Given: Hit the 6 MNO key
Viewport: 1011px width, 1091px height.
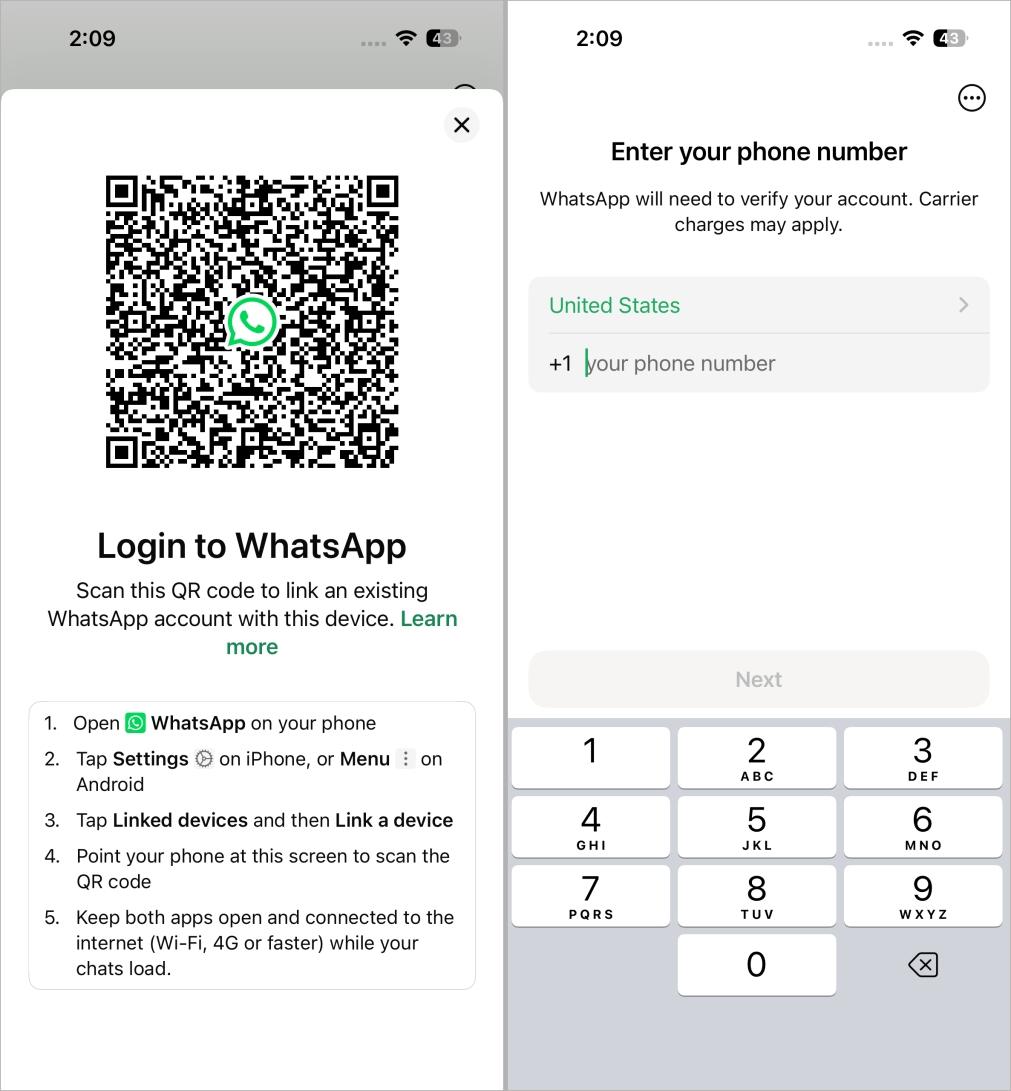Looking at the screenshot, I should 923,827.
